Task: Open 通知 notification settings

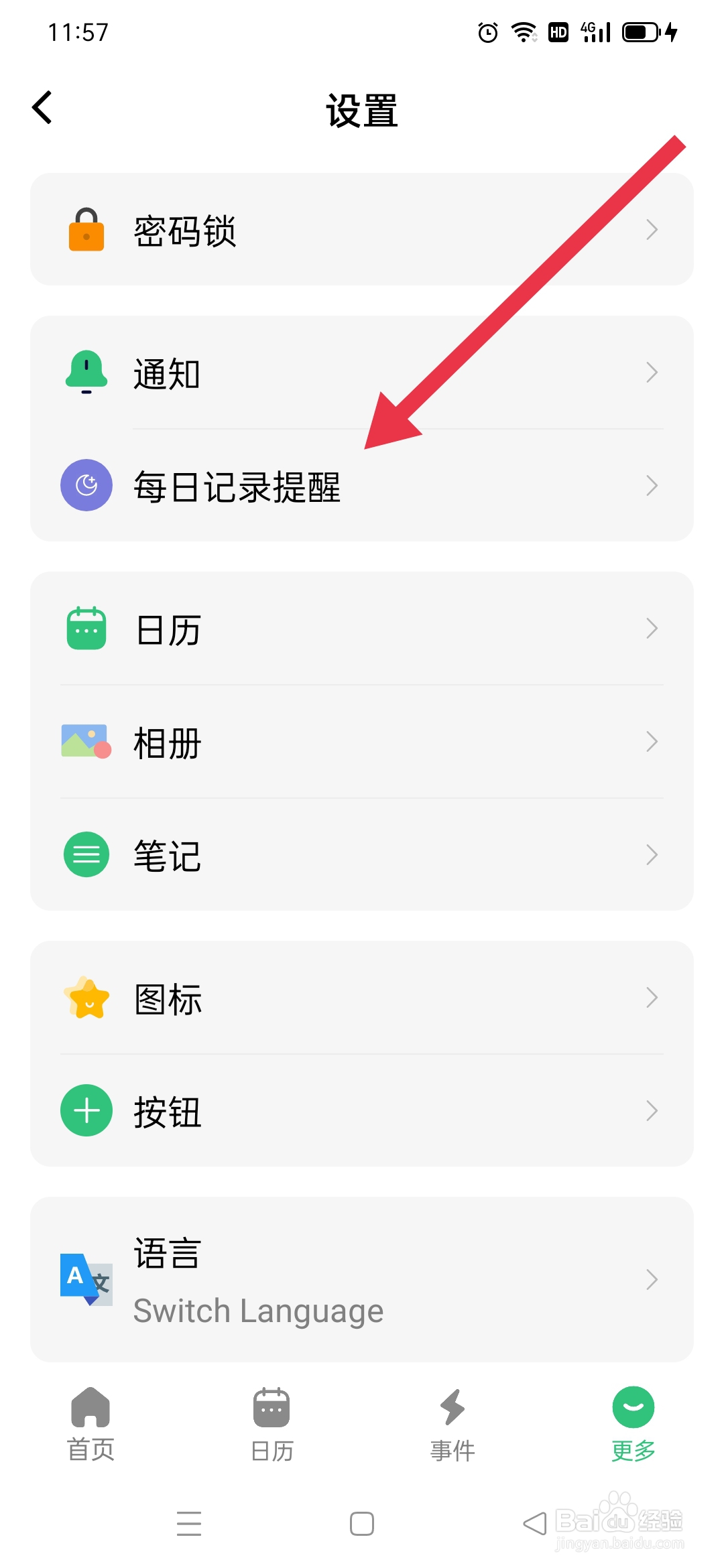Action: click(362, 373)
